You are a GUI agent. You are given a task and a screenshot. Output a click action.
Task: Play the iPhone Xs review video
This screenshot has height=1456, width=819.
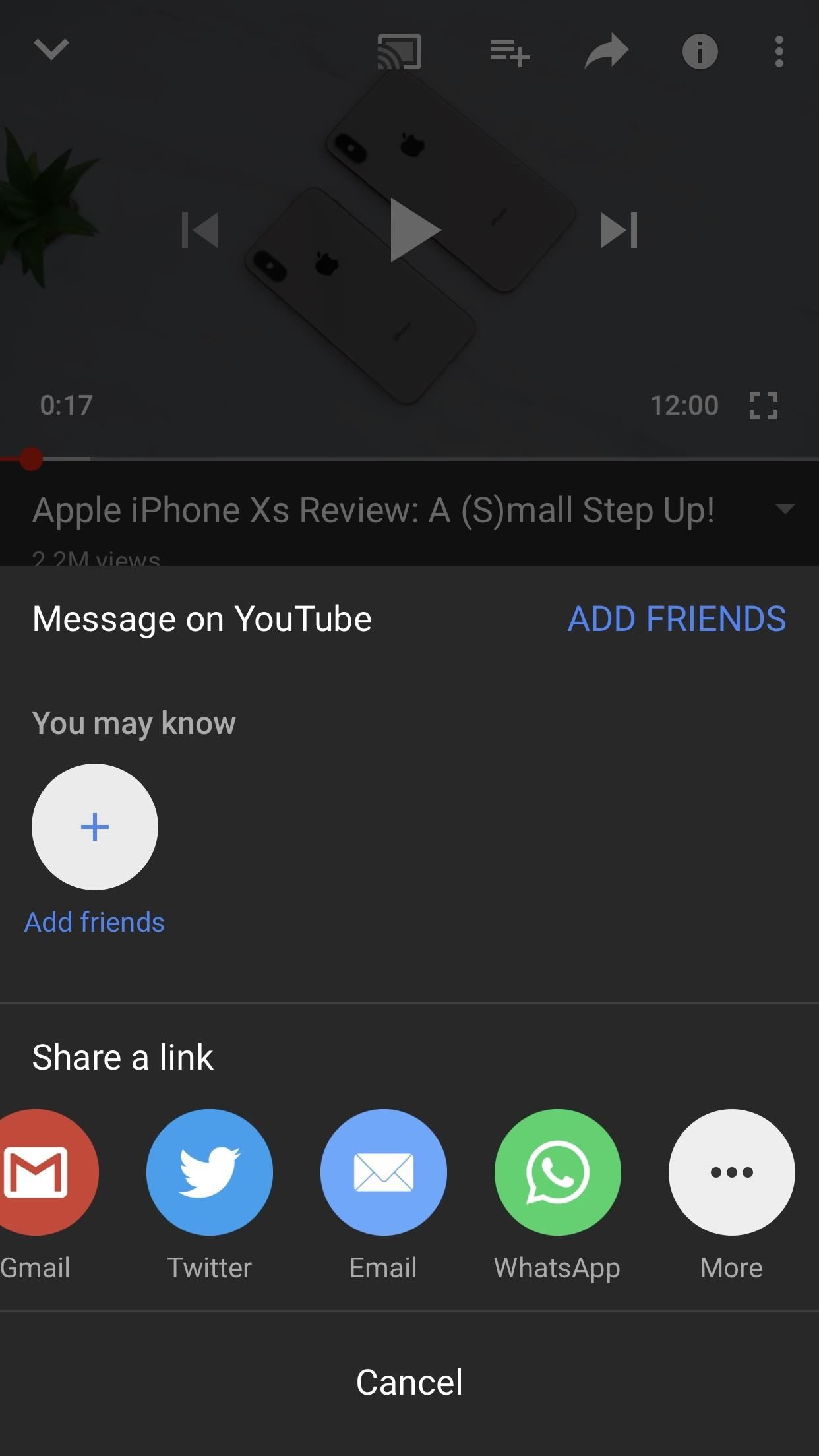409,231
